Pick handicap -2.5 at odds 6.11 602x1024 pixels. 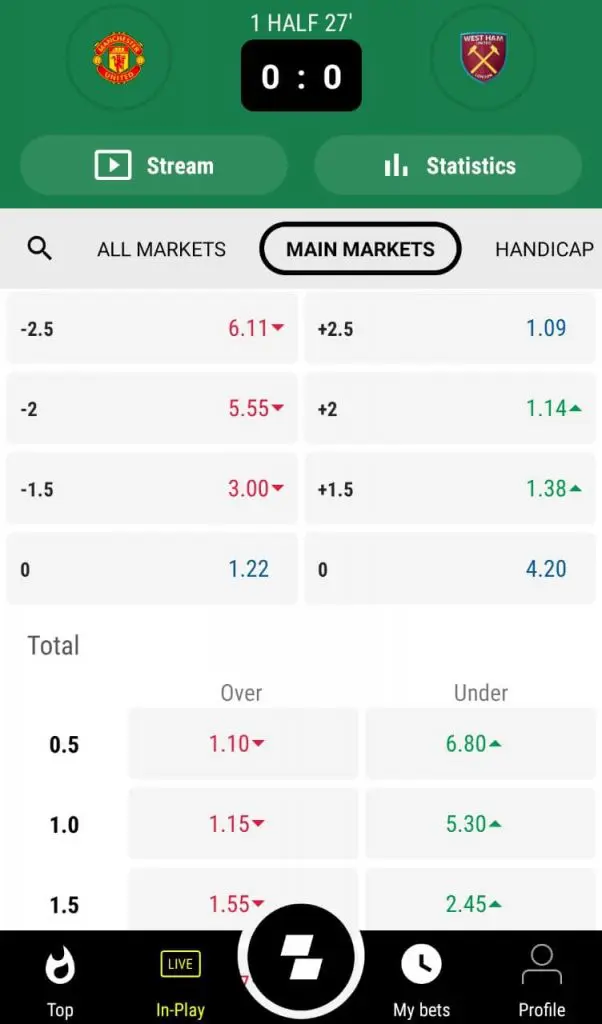pos(152,328)
